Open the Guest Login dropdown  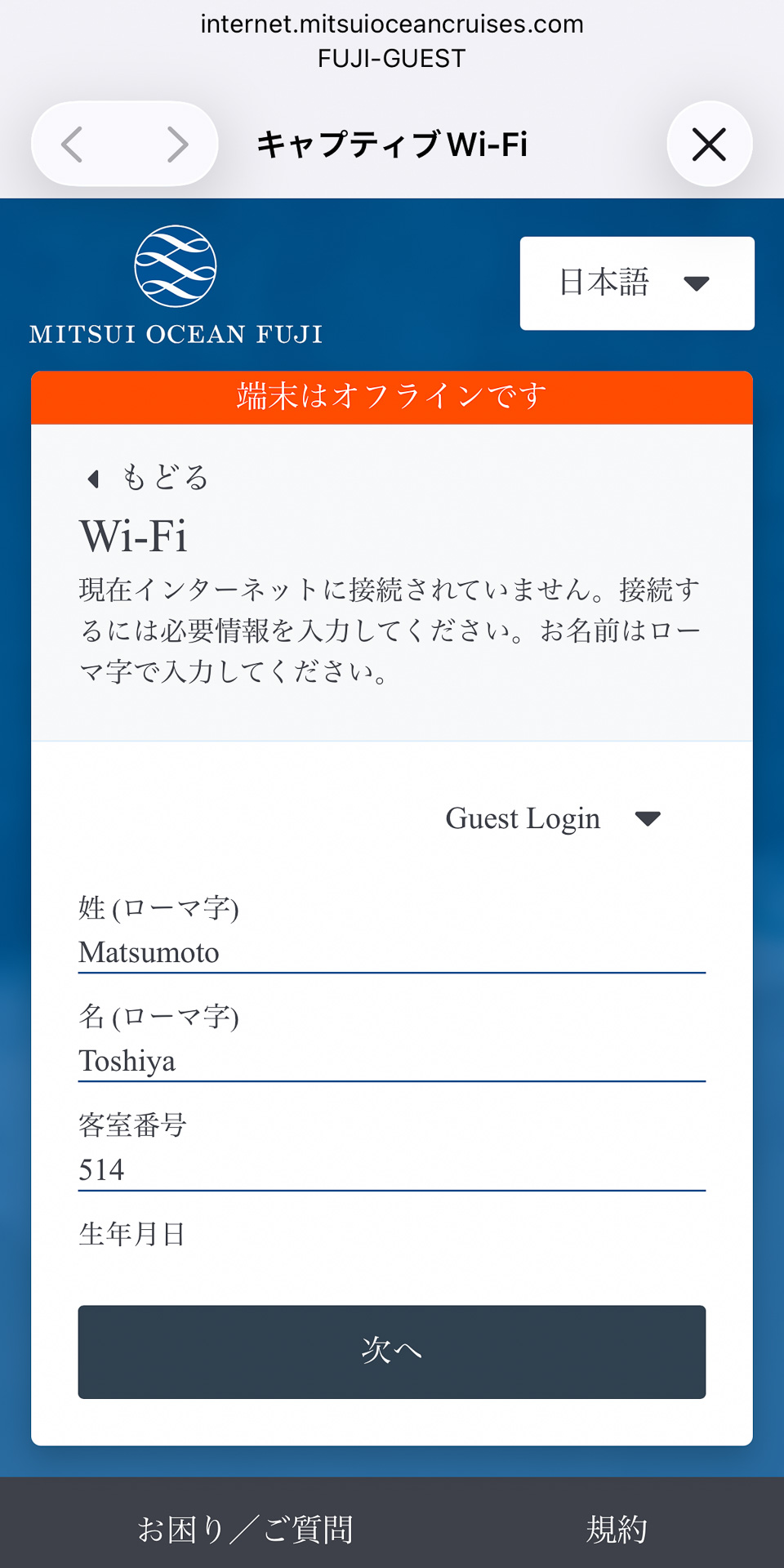[x=523, y=818]
